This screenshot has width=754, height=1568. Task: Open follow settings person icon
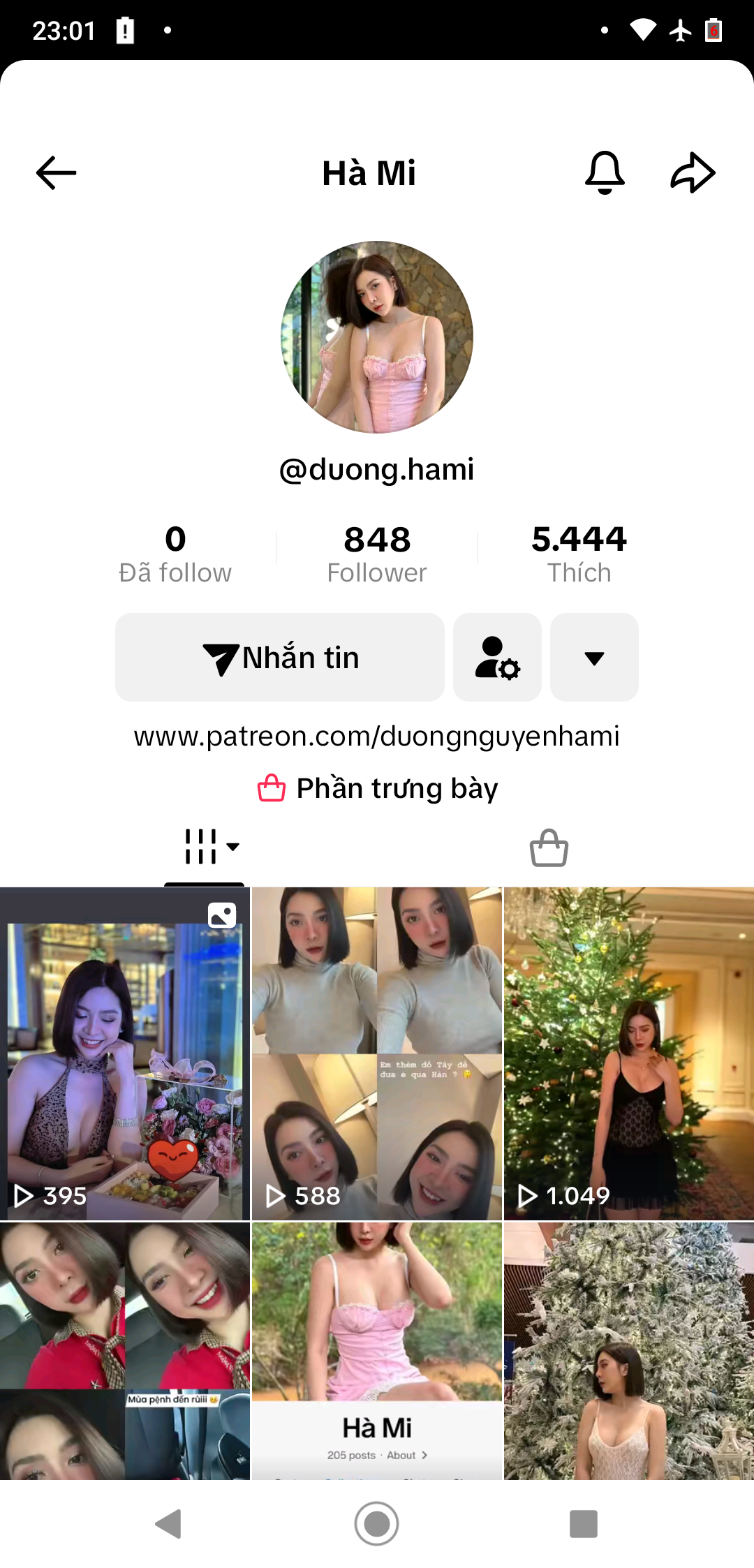tap(497, 658)
